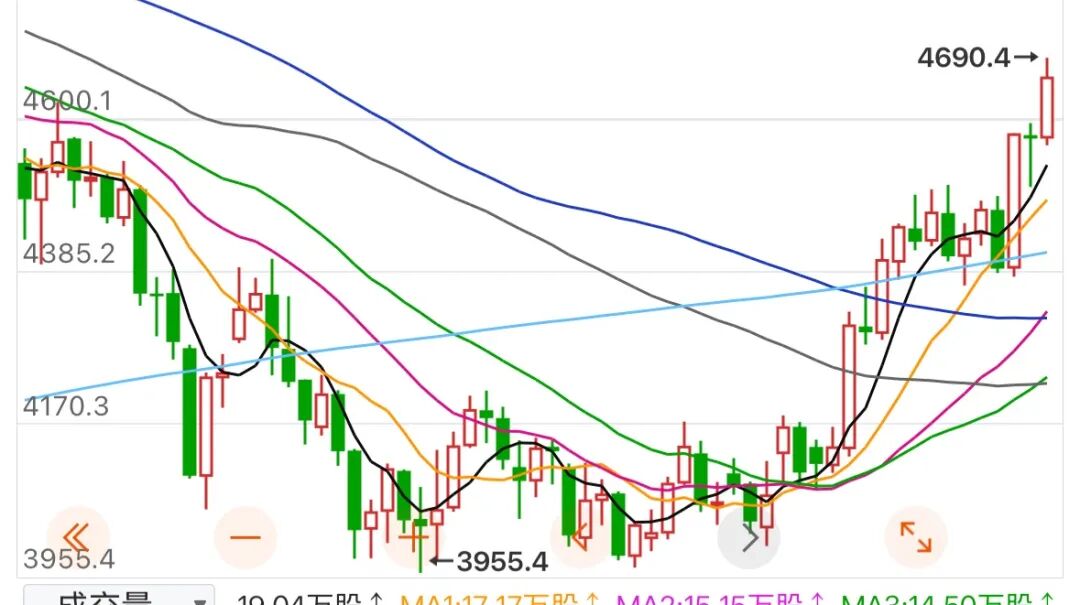This screenshot has height=605, width=1080.
Task: Move the chart one step right
Action: [x=749, y=537]
